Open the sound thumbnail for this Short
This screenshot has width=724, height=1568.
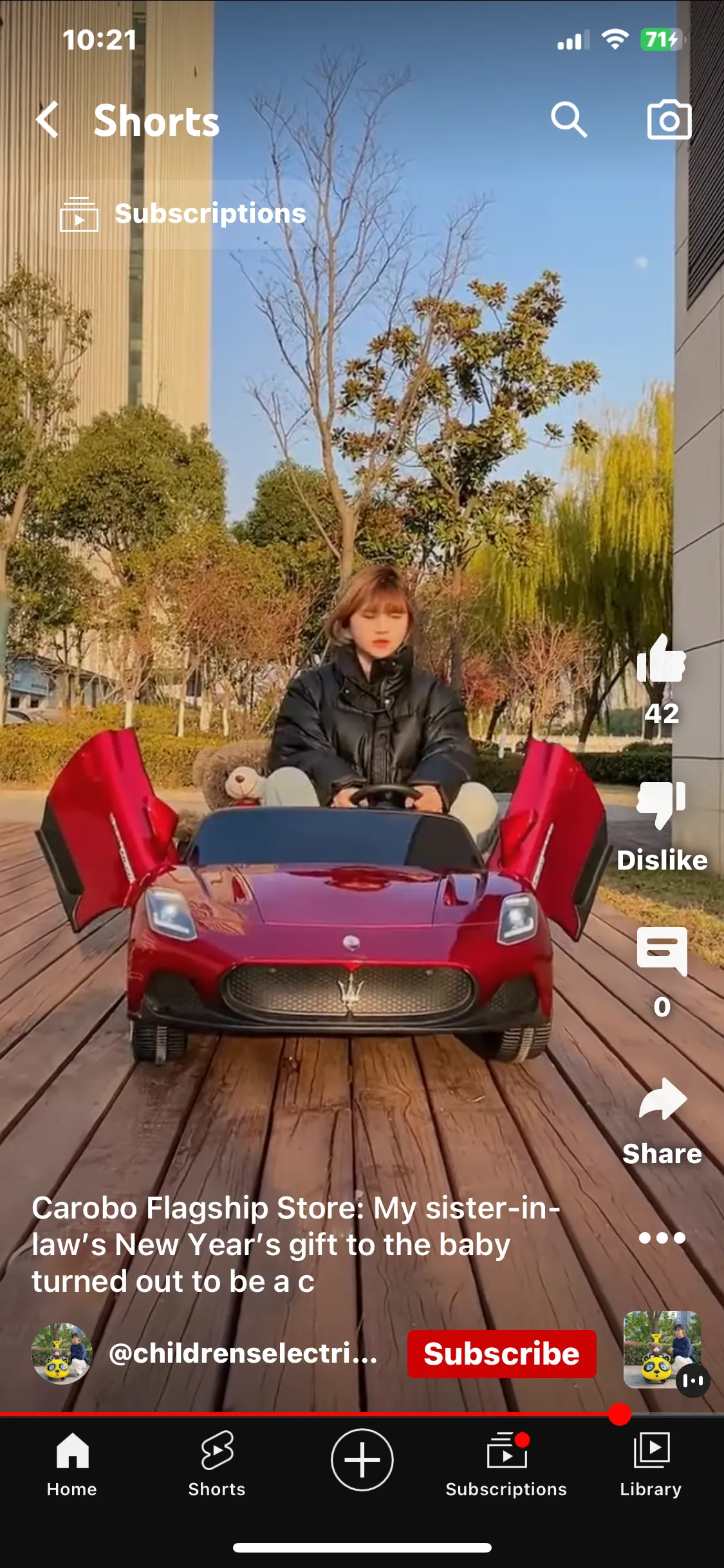[663, 1349]
